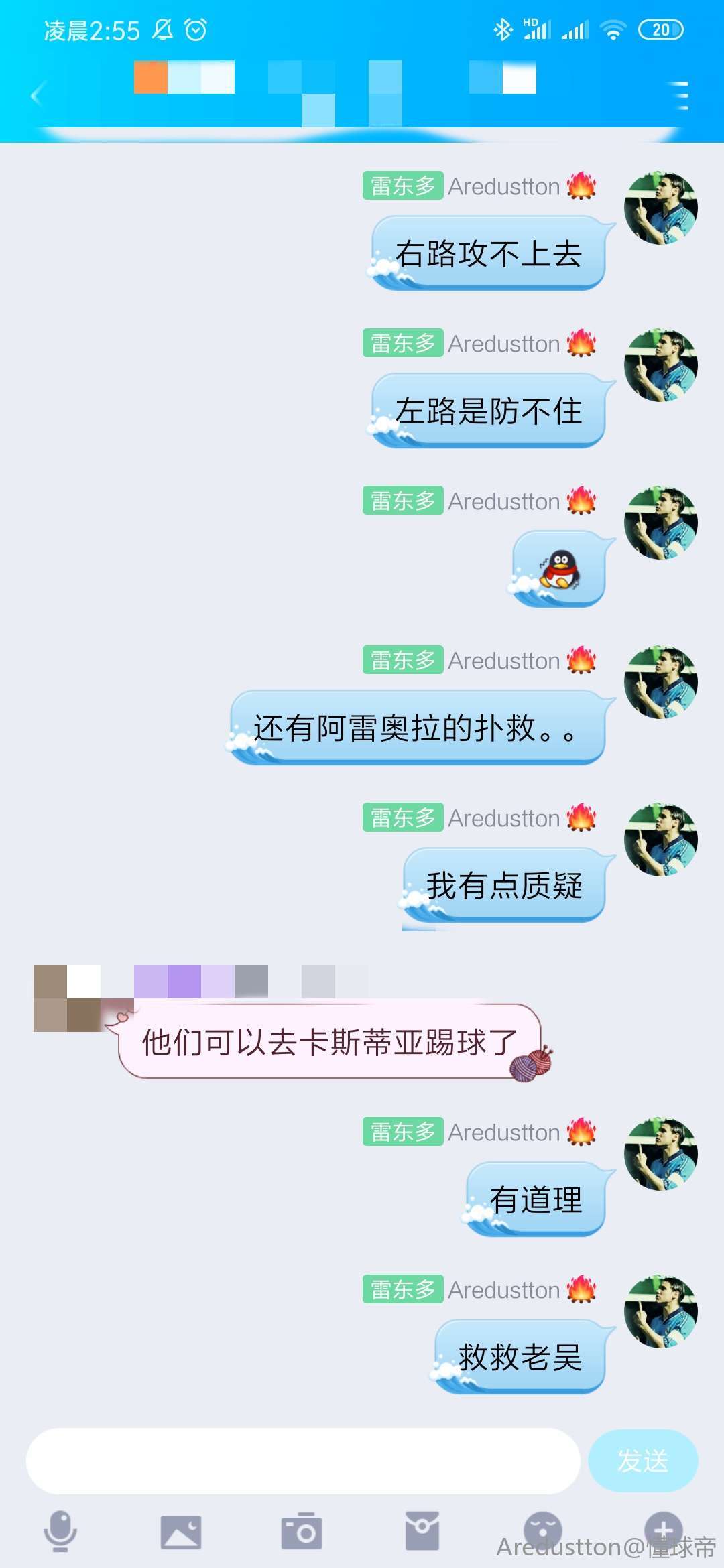
Task: Open the image gallery picker
Action: [x=181, y=1532]
